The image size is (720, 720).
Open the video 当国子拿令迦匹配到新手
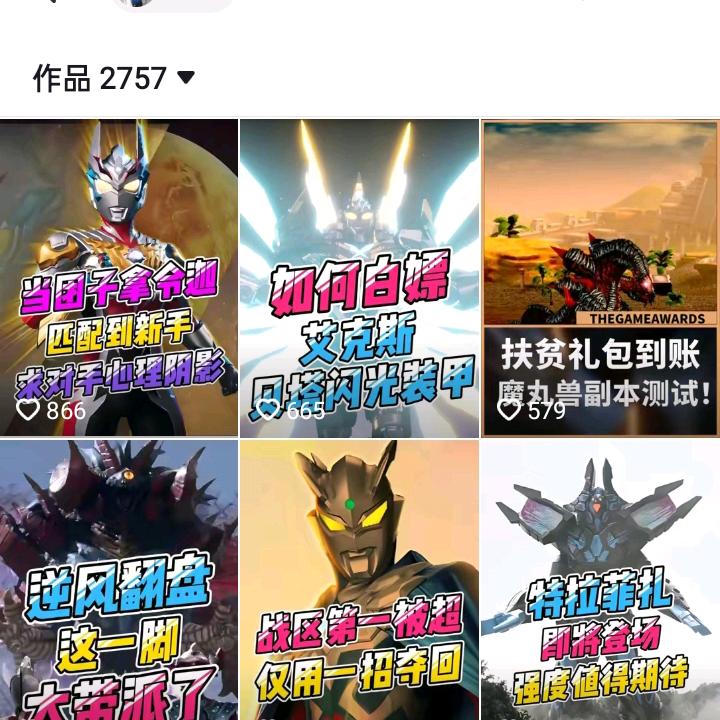pos(119,278)
